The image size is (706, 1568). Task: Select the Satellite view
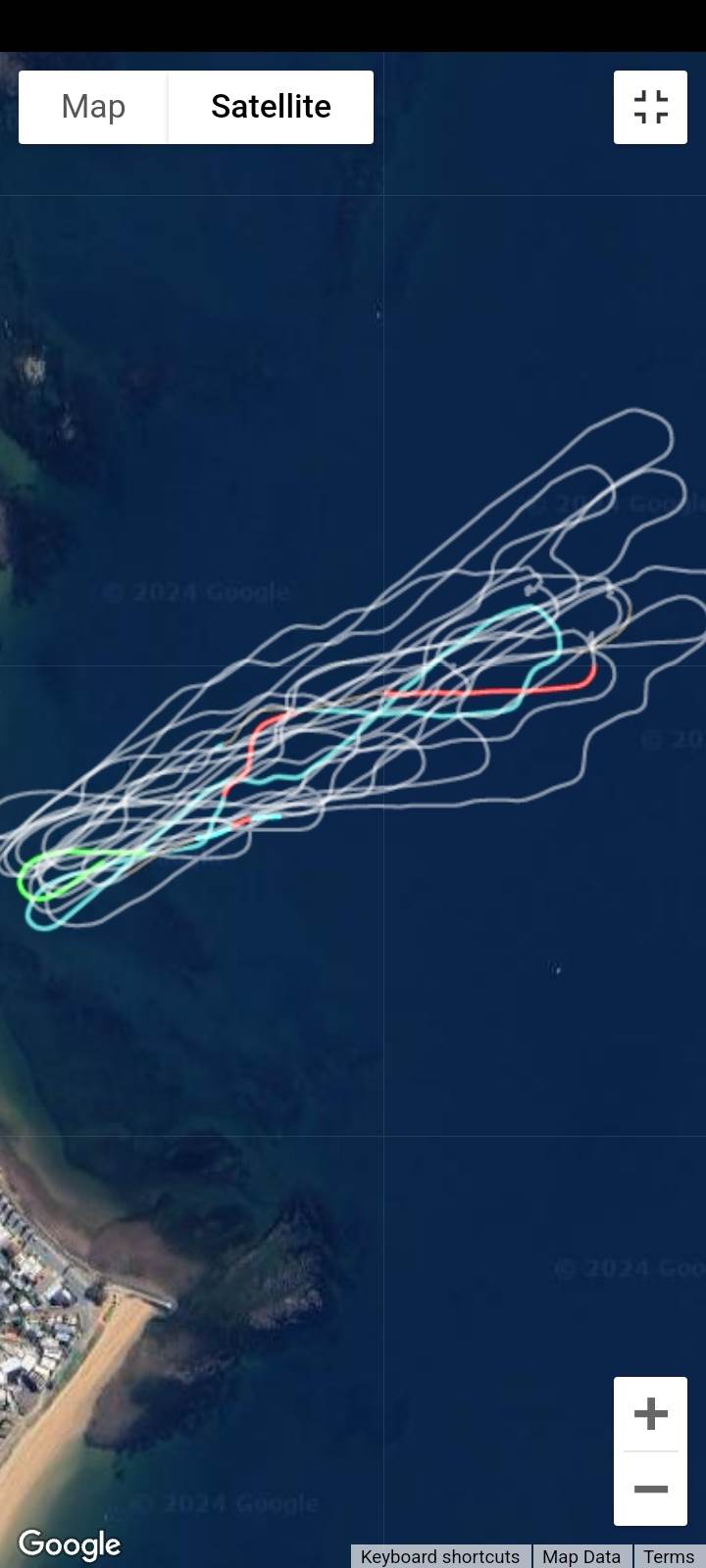[x=271, y=107]
